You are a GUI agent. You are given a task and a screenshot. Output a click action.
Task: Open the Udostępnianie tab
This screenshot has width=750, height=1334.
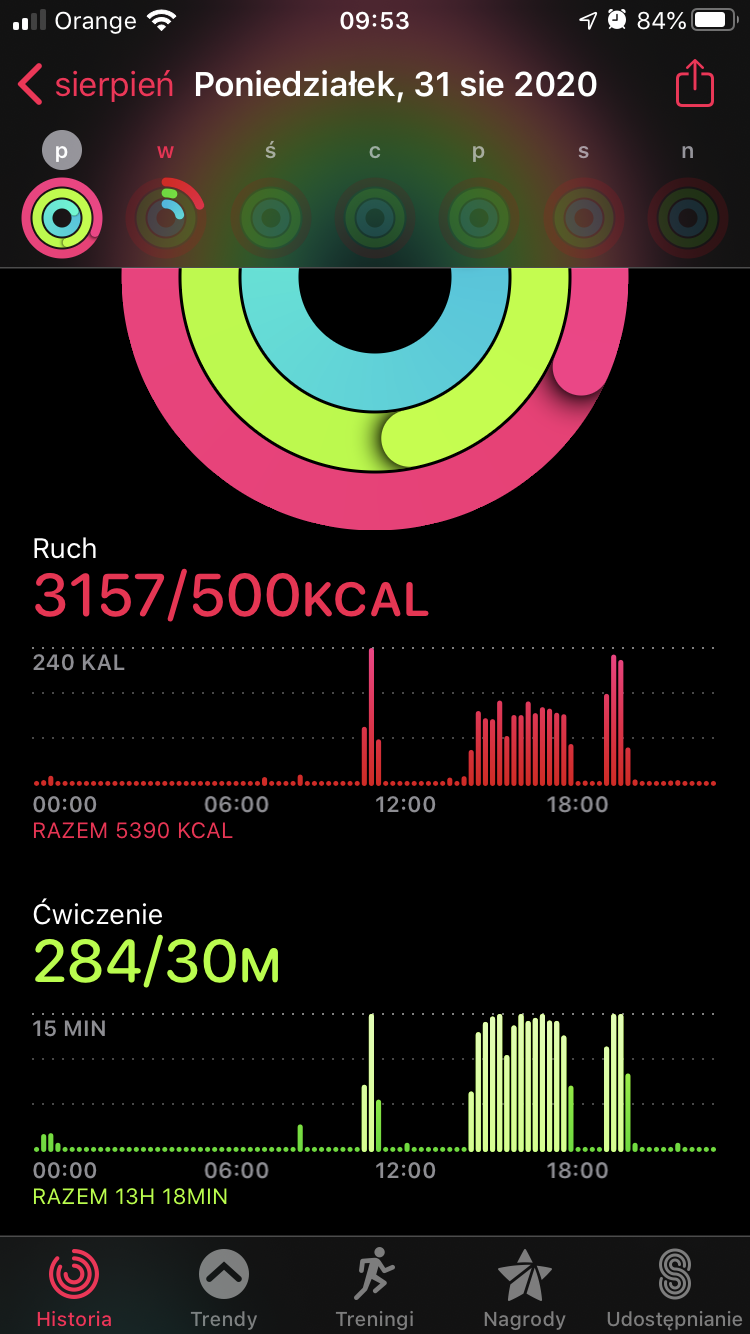675,1288
